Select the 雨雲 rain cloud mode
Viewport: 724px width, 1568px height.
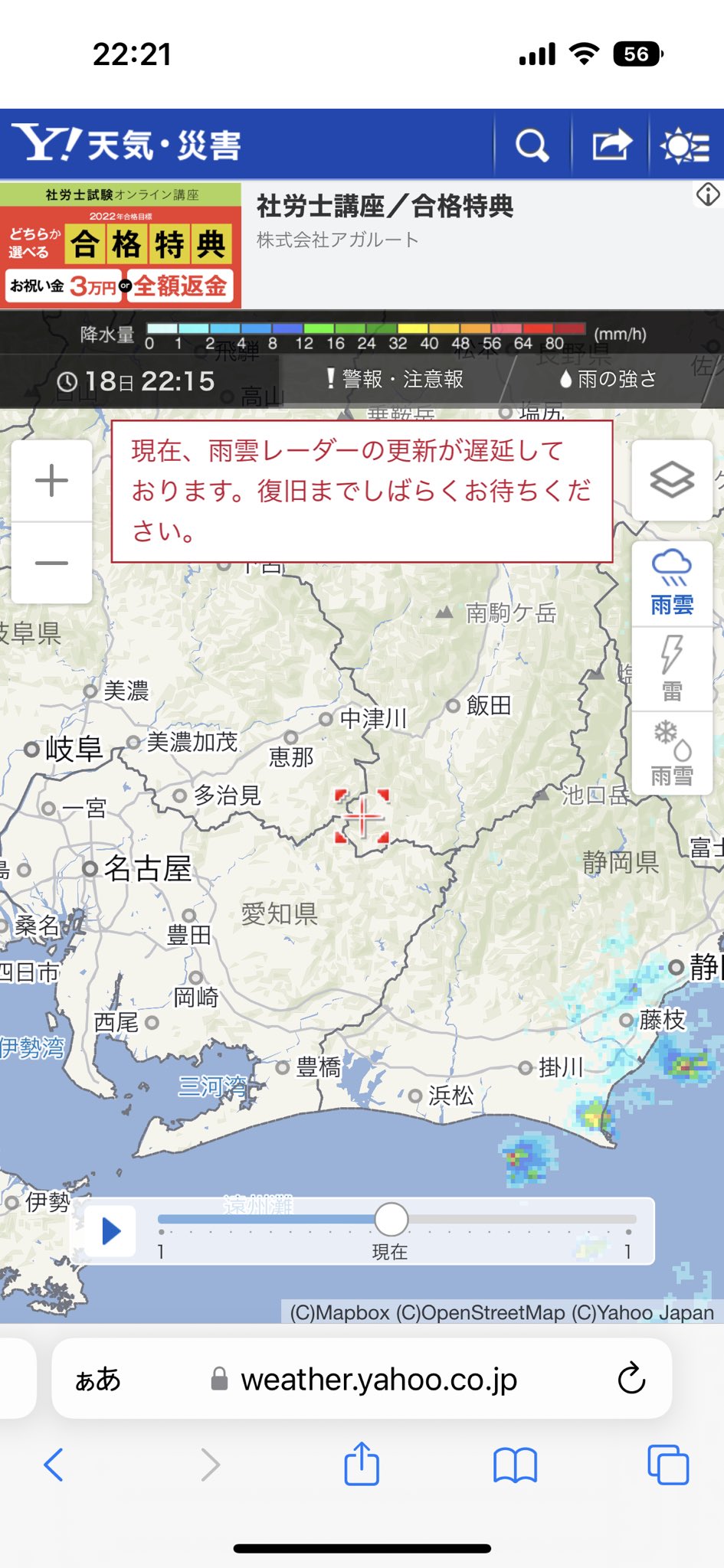tap(672, 583)
